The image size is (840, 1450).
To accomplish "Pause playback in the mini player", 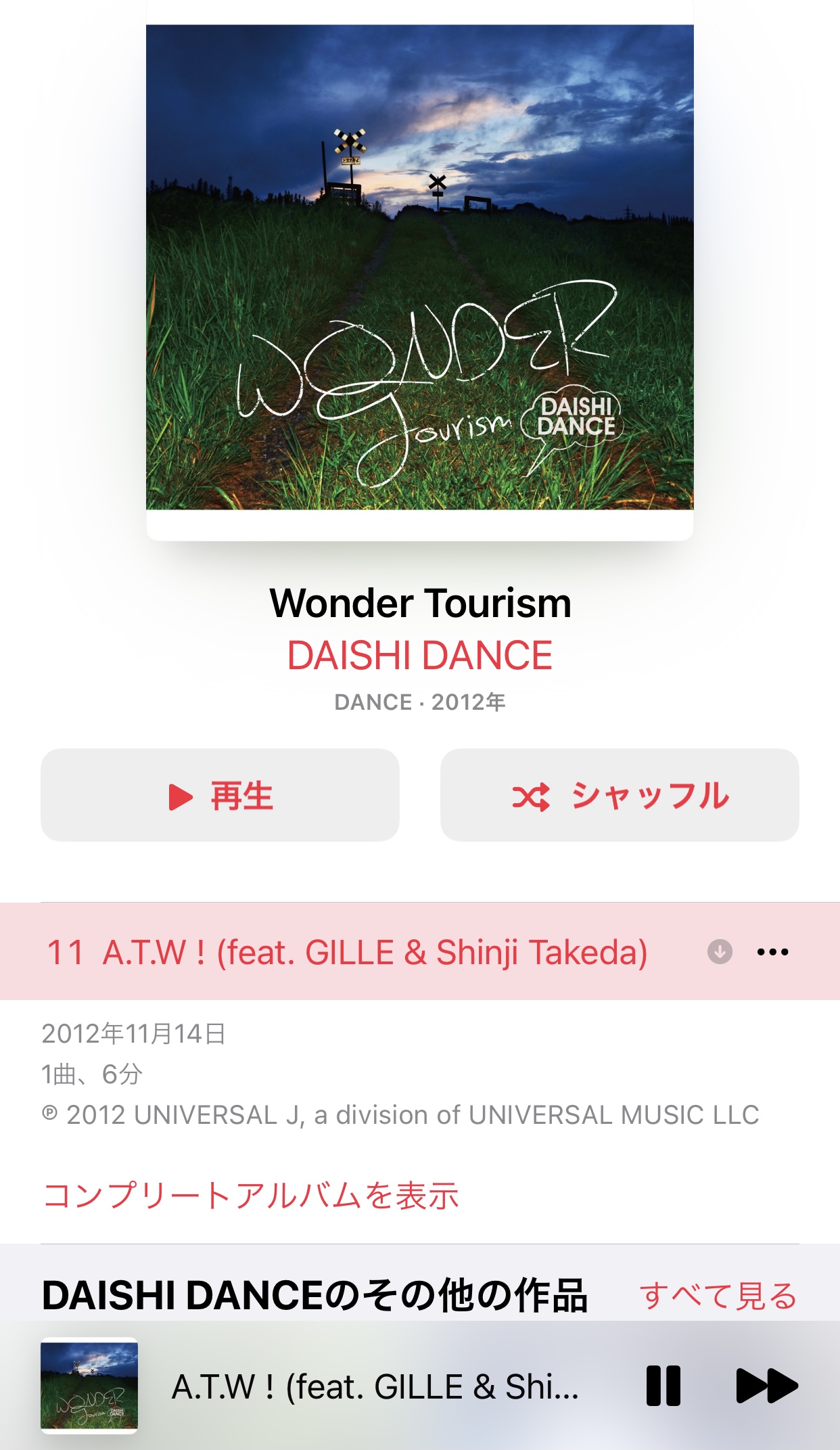I will 663,1386.
